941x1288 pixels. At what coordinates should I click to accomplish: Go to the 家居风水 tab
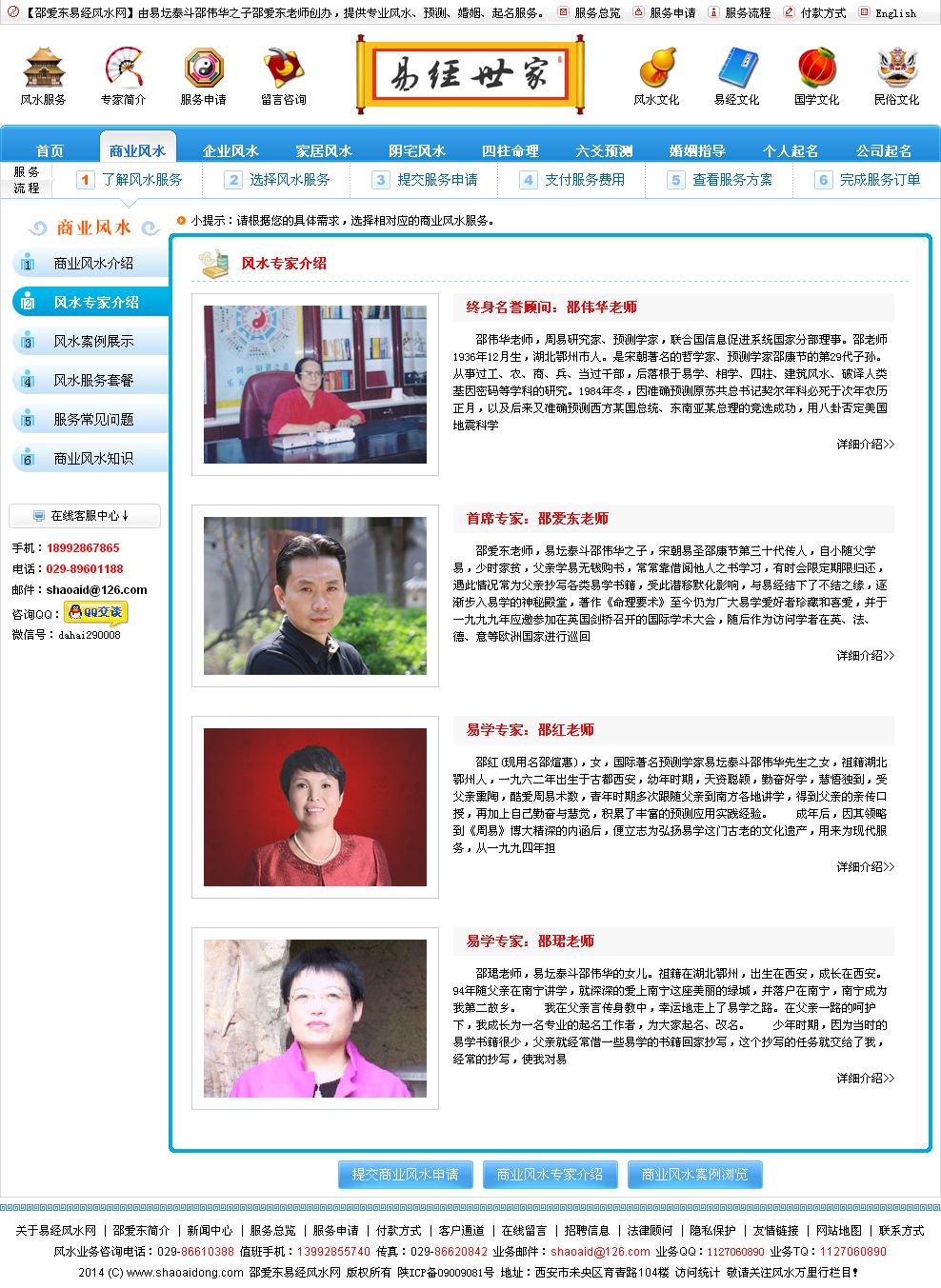(324, 150)
